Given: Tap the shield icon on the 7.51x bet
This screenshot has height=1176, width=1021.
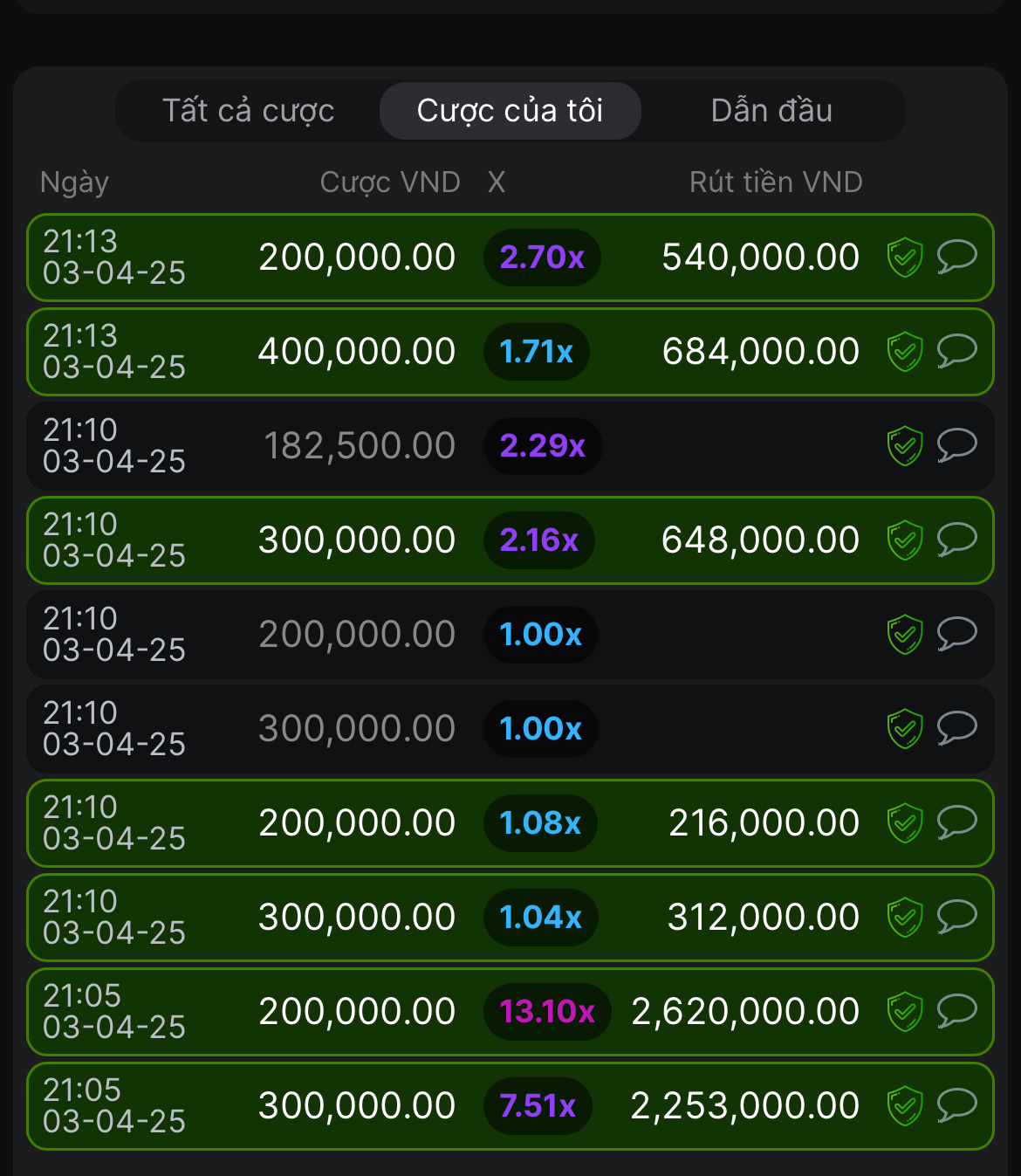Looking at the screenshot, I should [905, 1106].
